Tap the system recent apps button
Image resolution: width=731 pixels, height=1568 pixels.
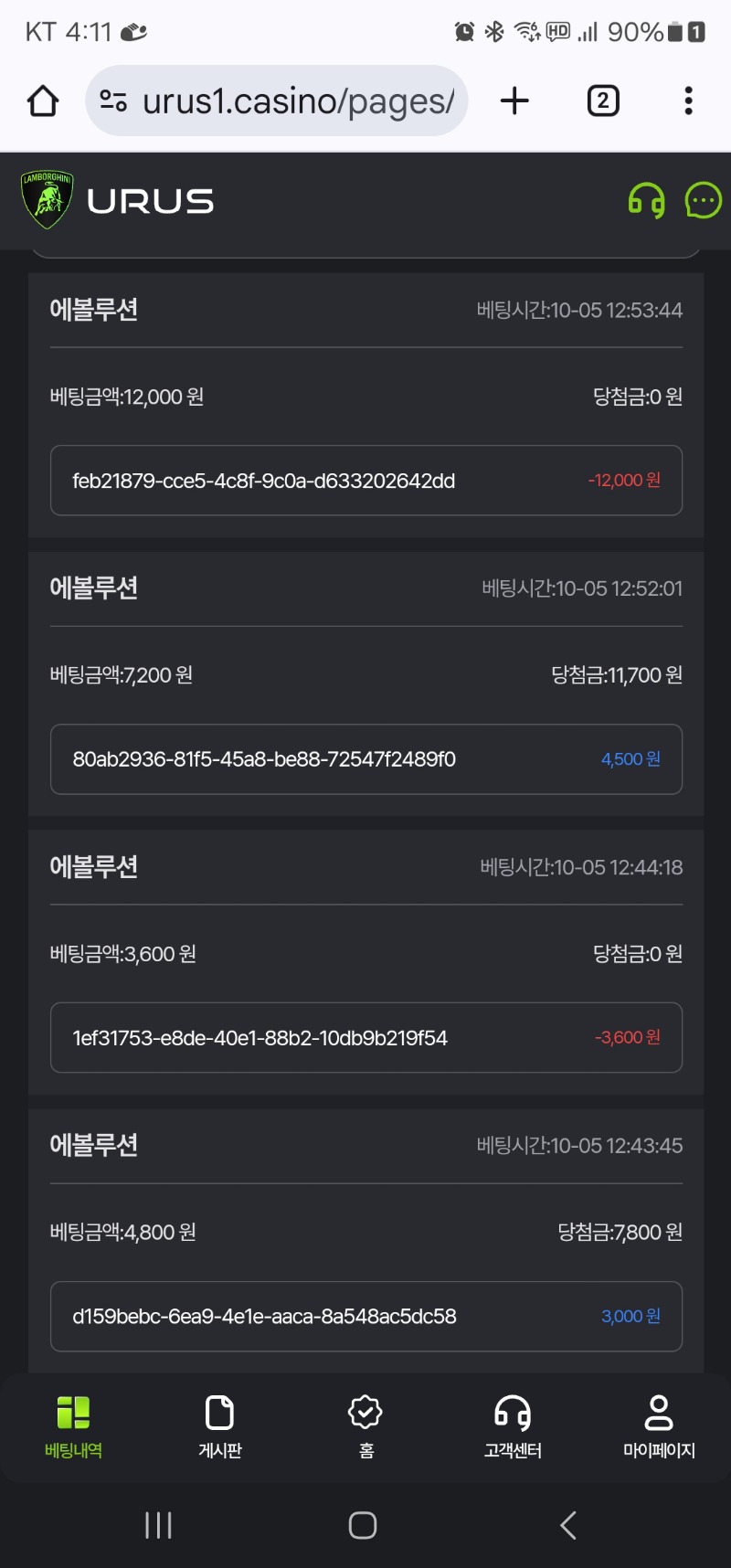pyautogui.click(x=158, y=1525)
